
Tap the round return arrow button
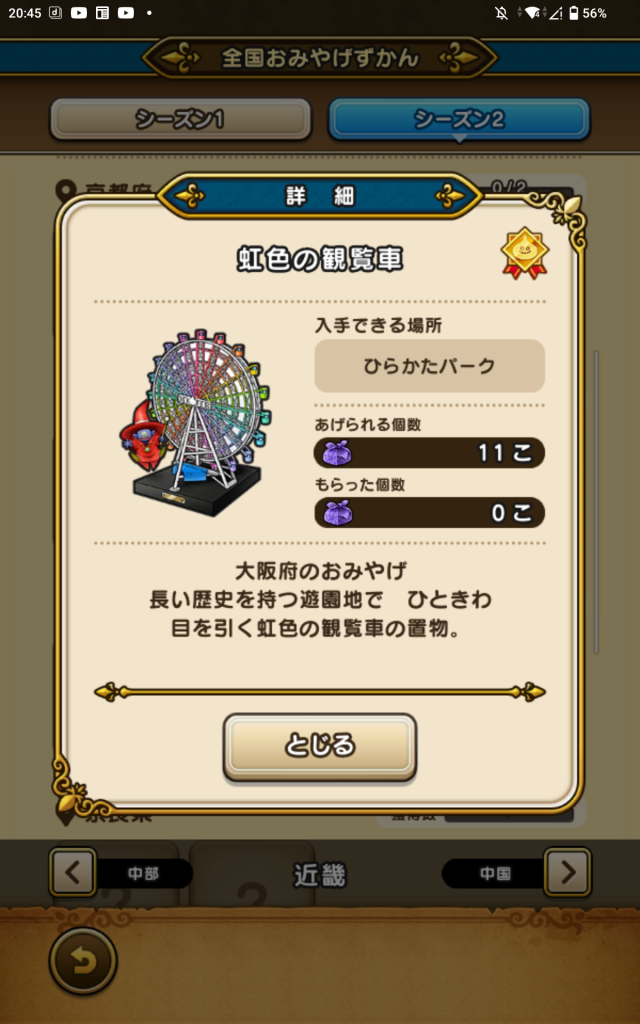click(83, 961)
